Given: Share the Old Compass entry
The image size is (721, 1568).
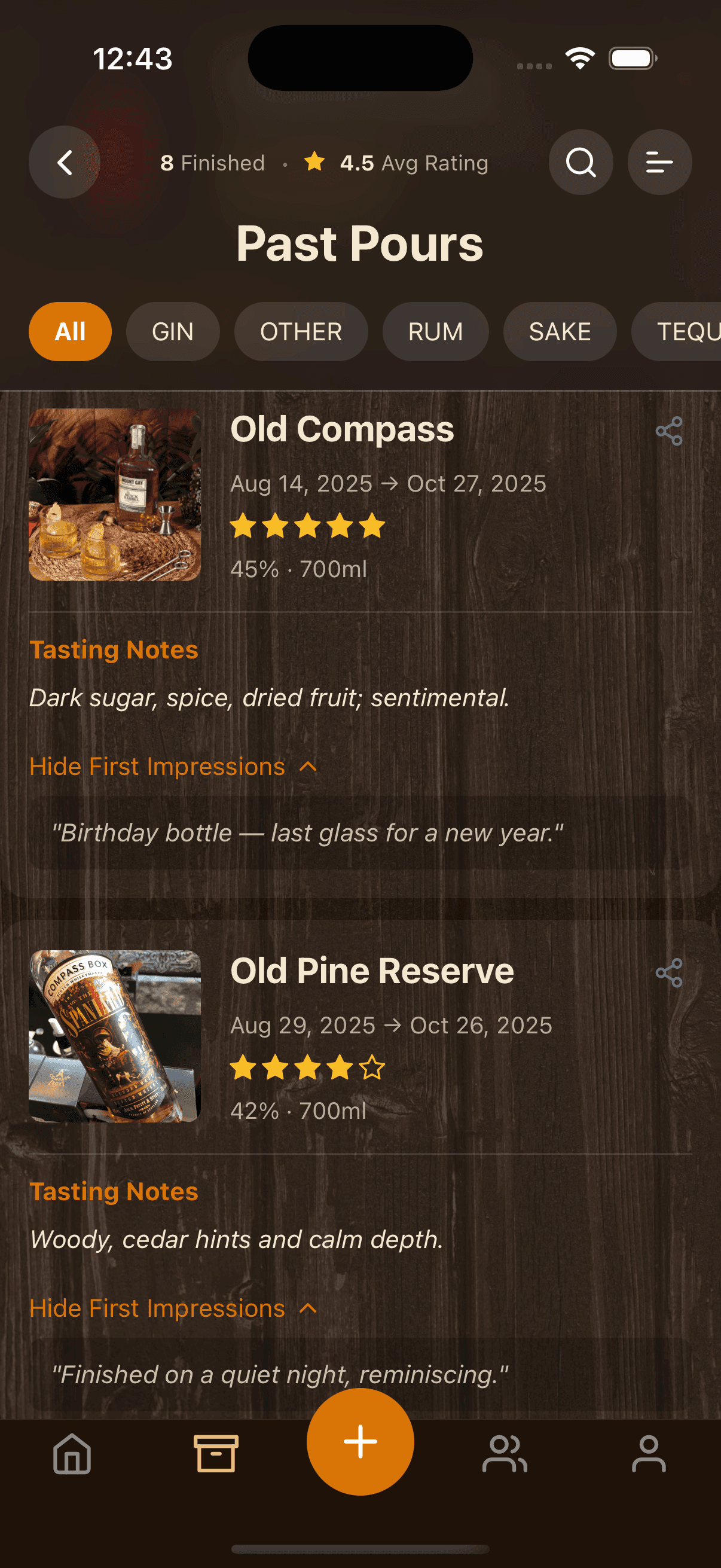Looking at the screenshot, I should 668,432.
